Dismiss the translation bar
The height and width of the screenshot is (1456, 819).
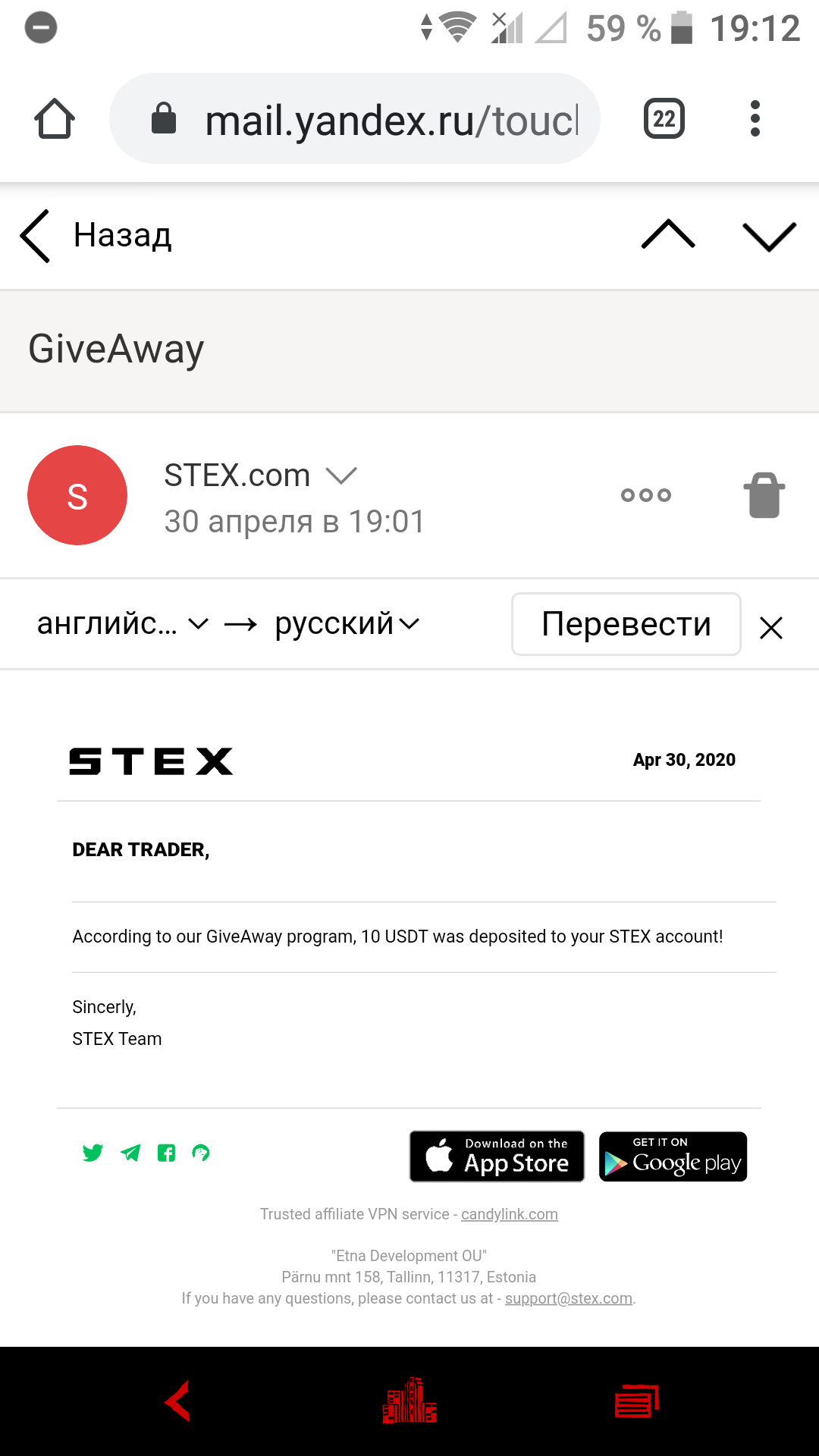(771, 628)
